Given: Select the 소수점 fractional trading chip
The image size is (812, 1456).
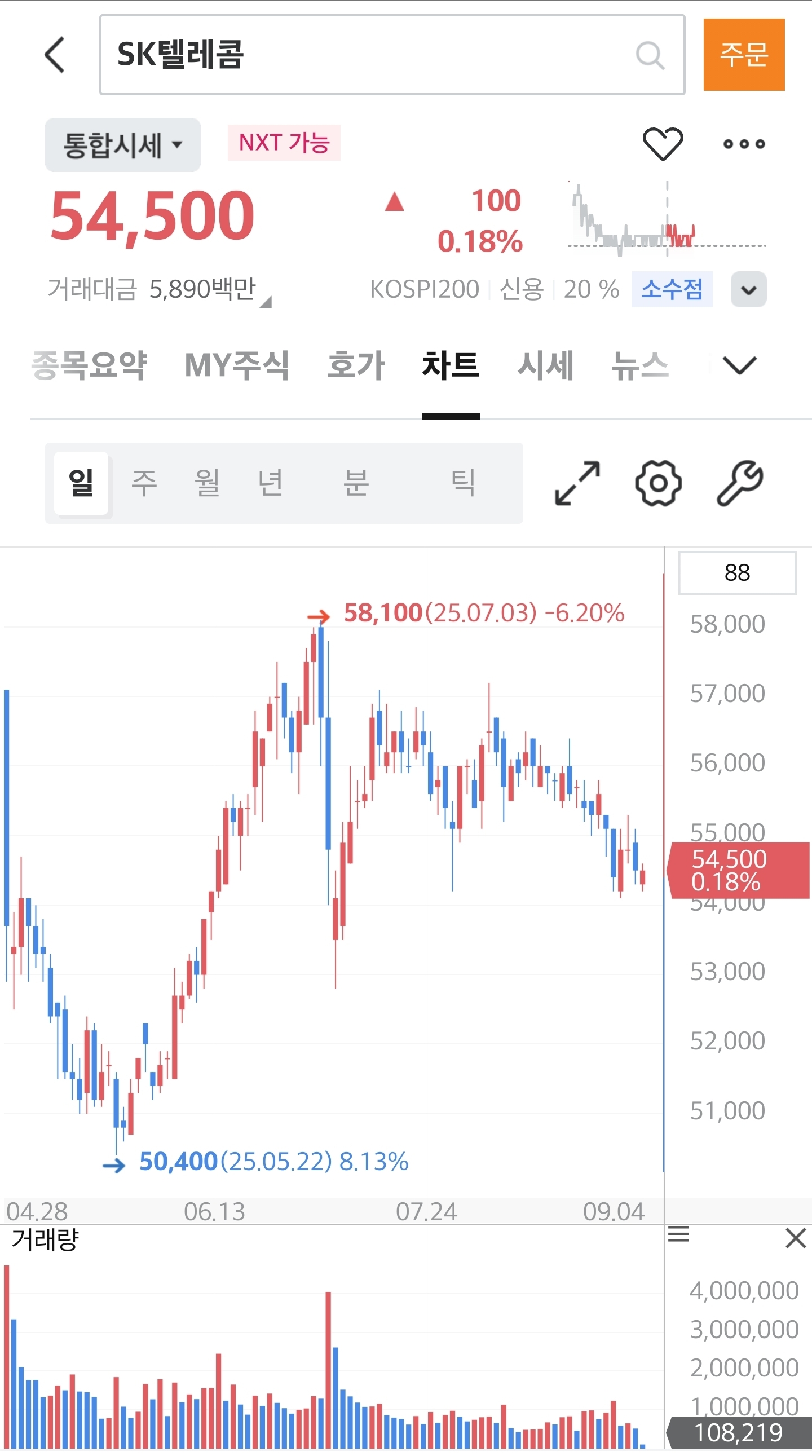Looking at the screenshot, I should [x=671, y=289].
